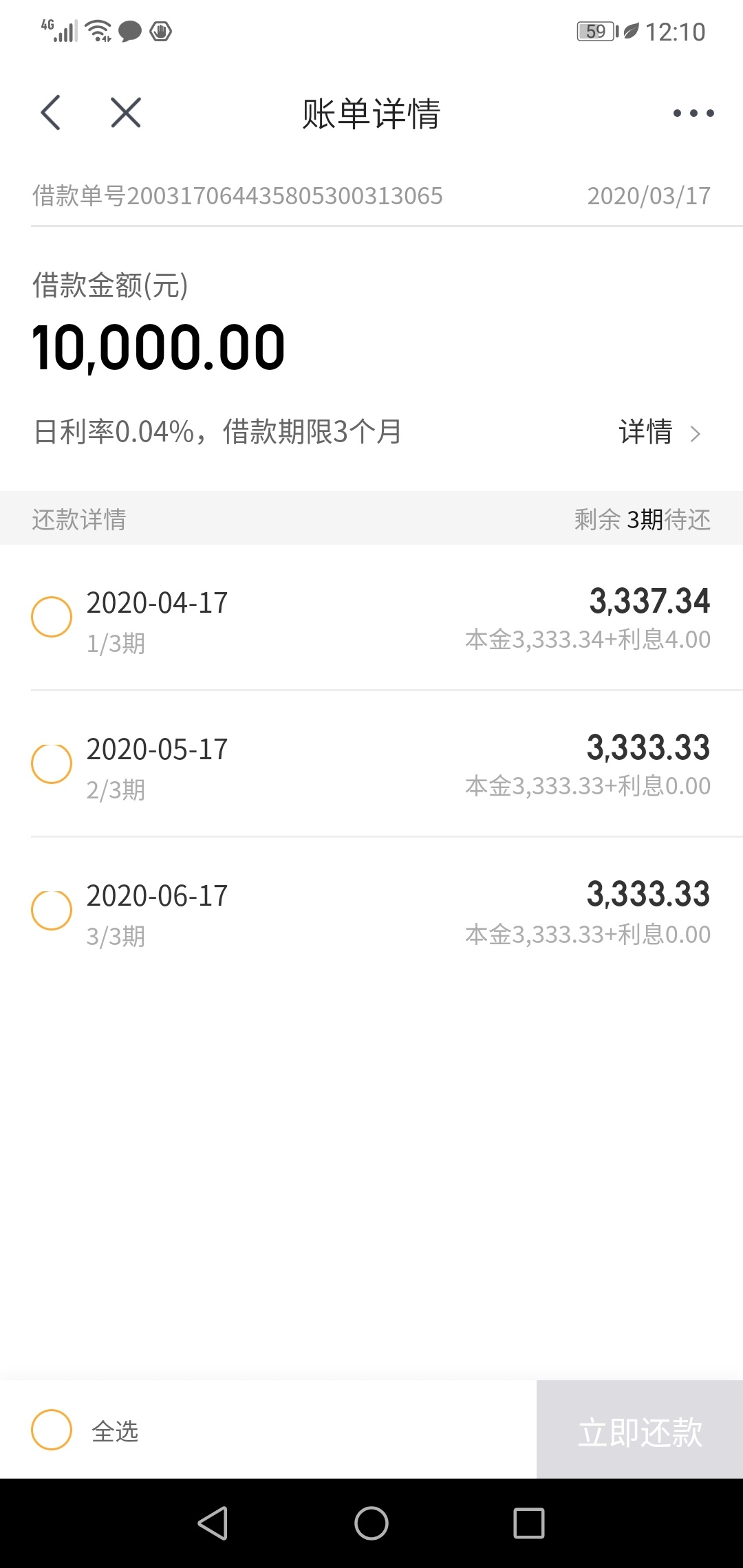Viewport: 743px width, 1568px height.
Task: Tap the system home button
Action: pos(371,1523)
